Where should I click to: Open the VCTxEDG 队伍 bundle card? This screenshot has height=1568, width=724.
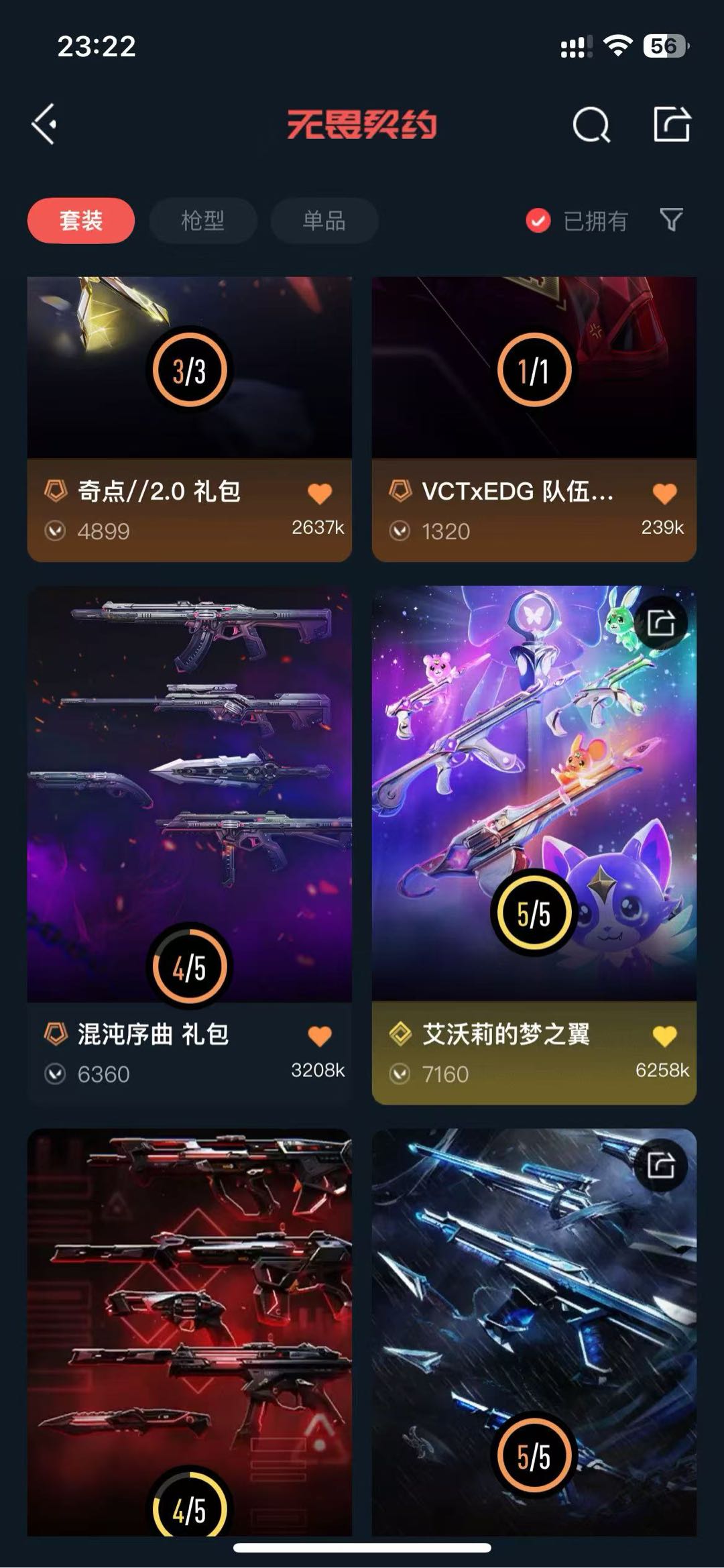[x=534, y=402]
